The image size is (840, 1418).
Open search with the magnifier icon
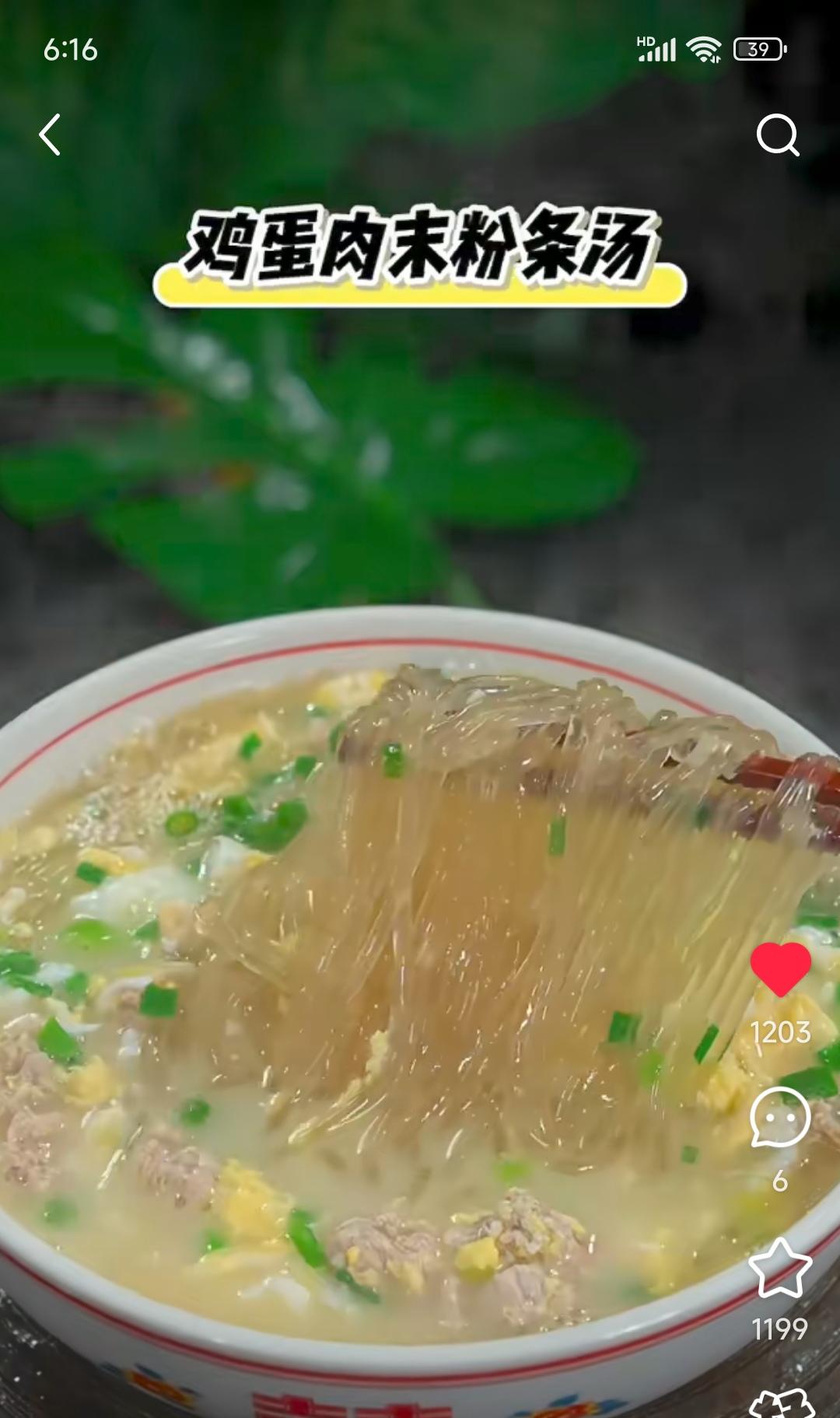pos(778,136)
